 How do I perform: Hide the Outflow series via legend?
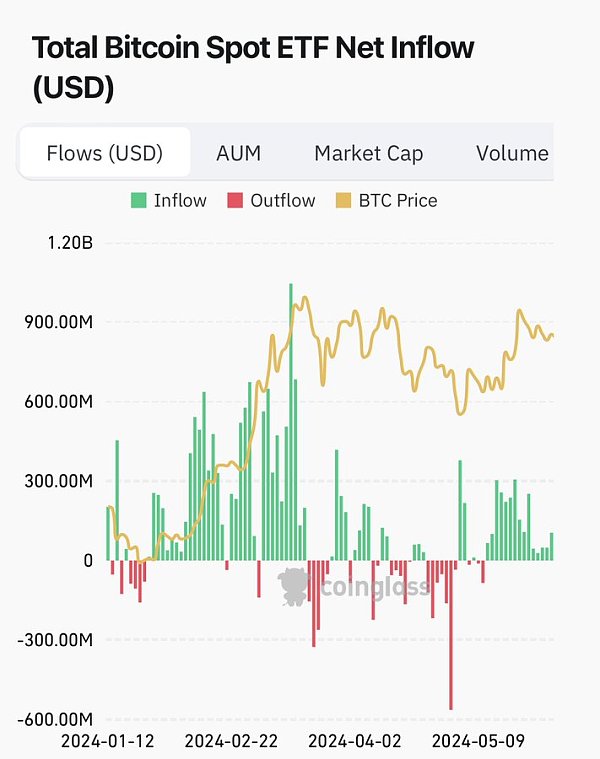271,200
